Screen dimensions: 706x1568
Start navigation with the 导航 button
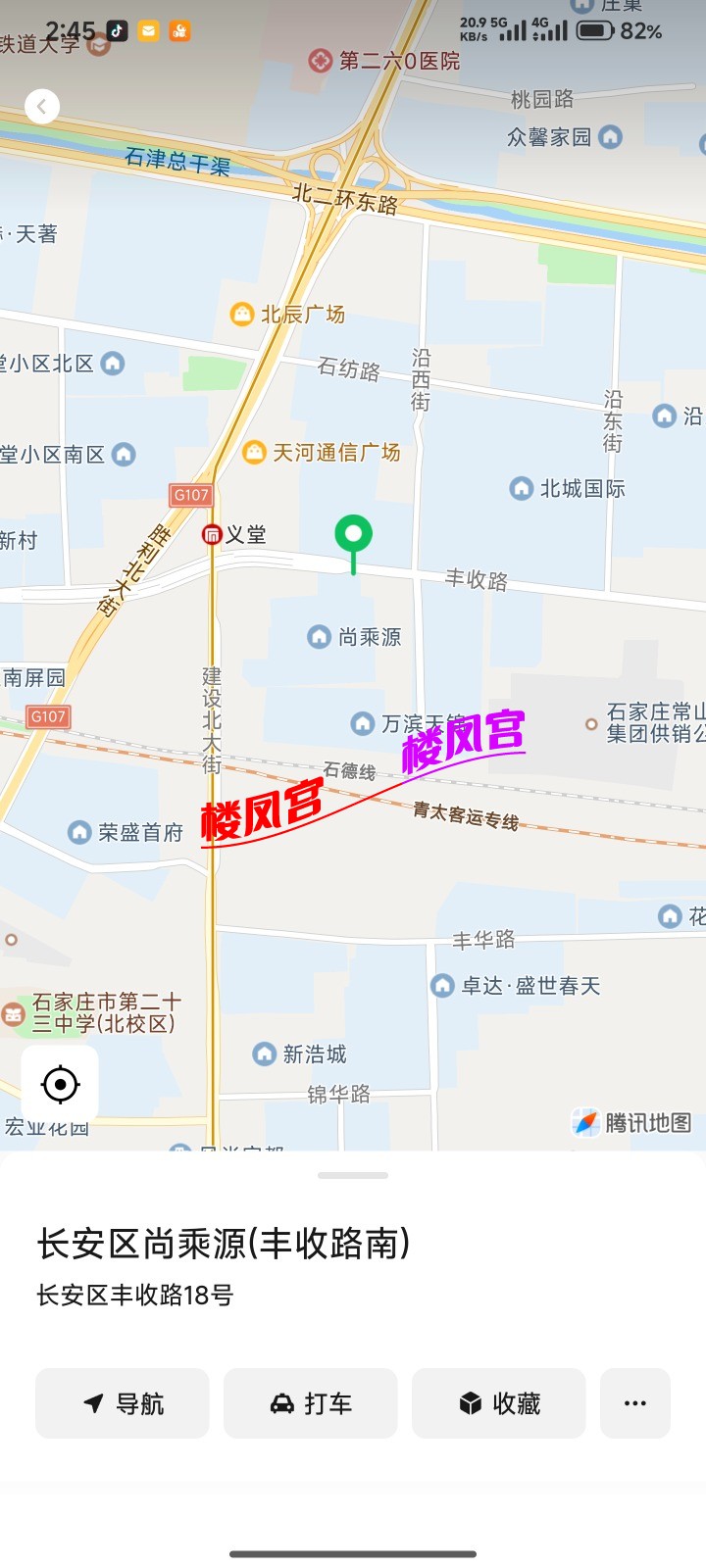coord(123,1403)
